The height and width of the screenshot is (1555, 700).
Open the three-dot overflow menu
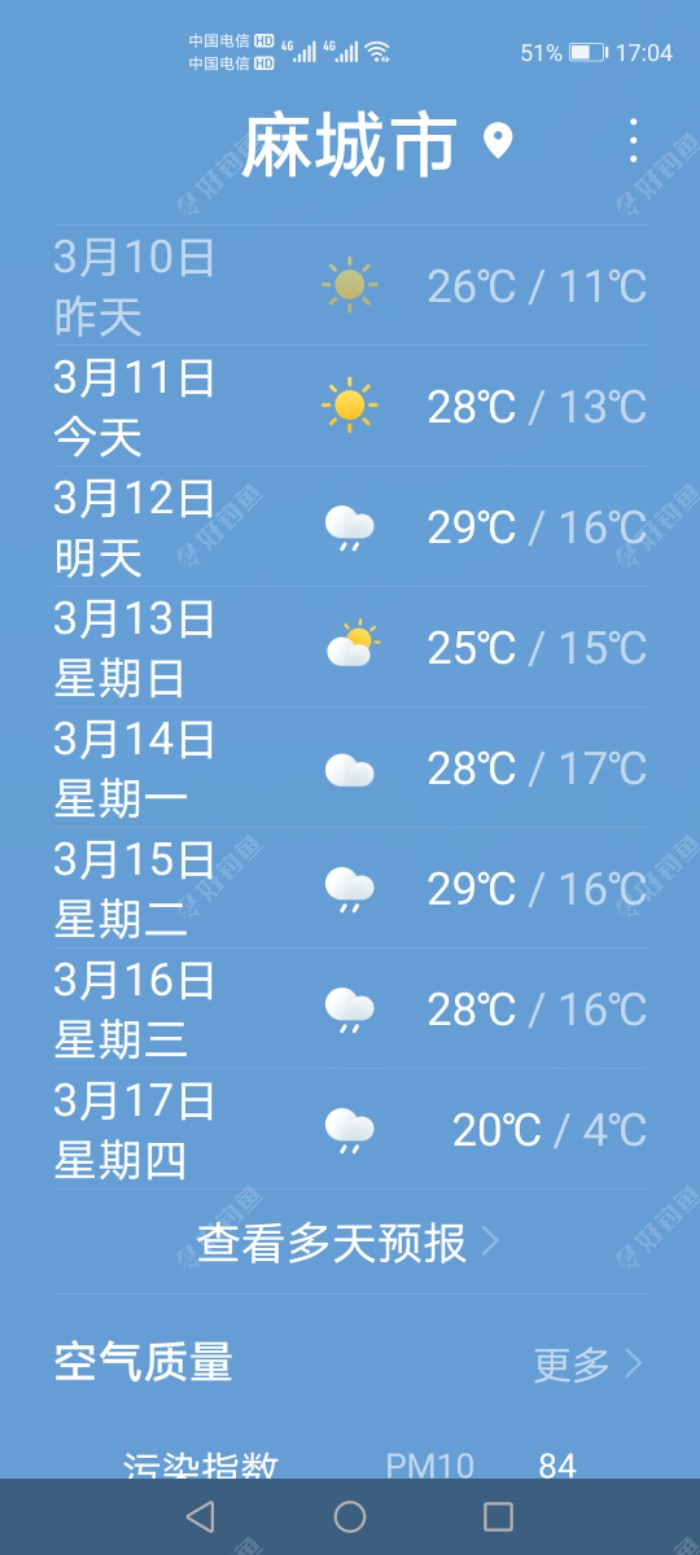coord(633,141)
